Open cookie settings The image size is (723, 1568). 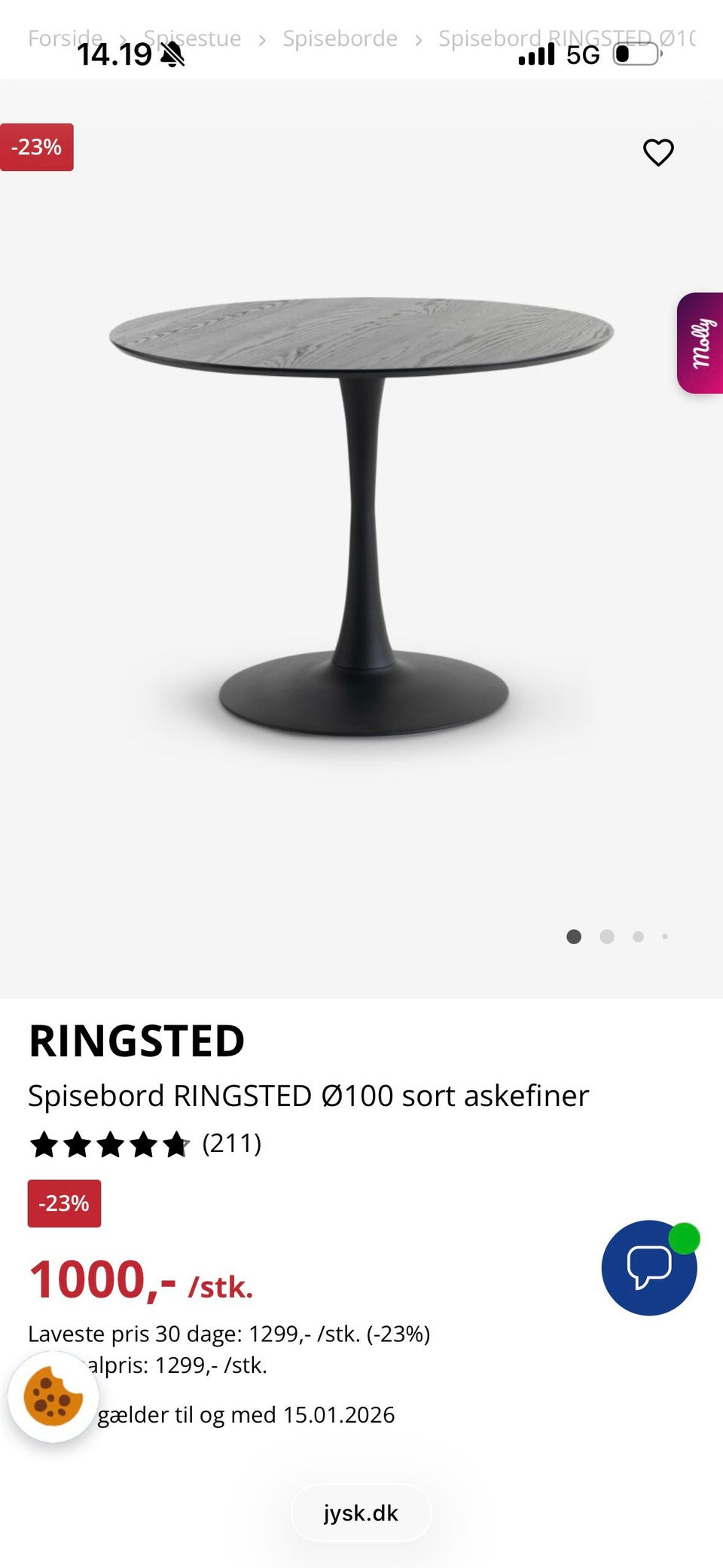point(53,1396)
